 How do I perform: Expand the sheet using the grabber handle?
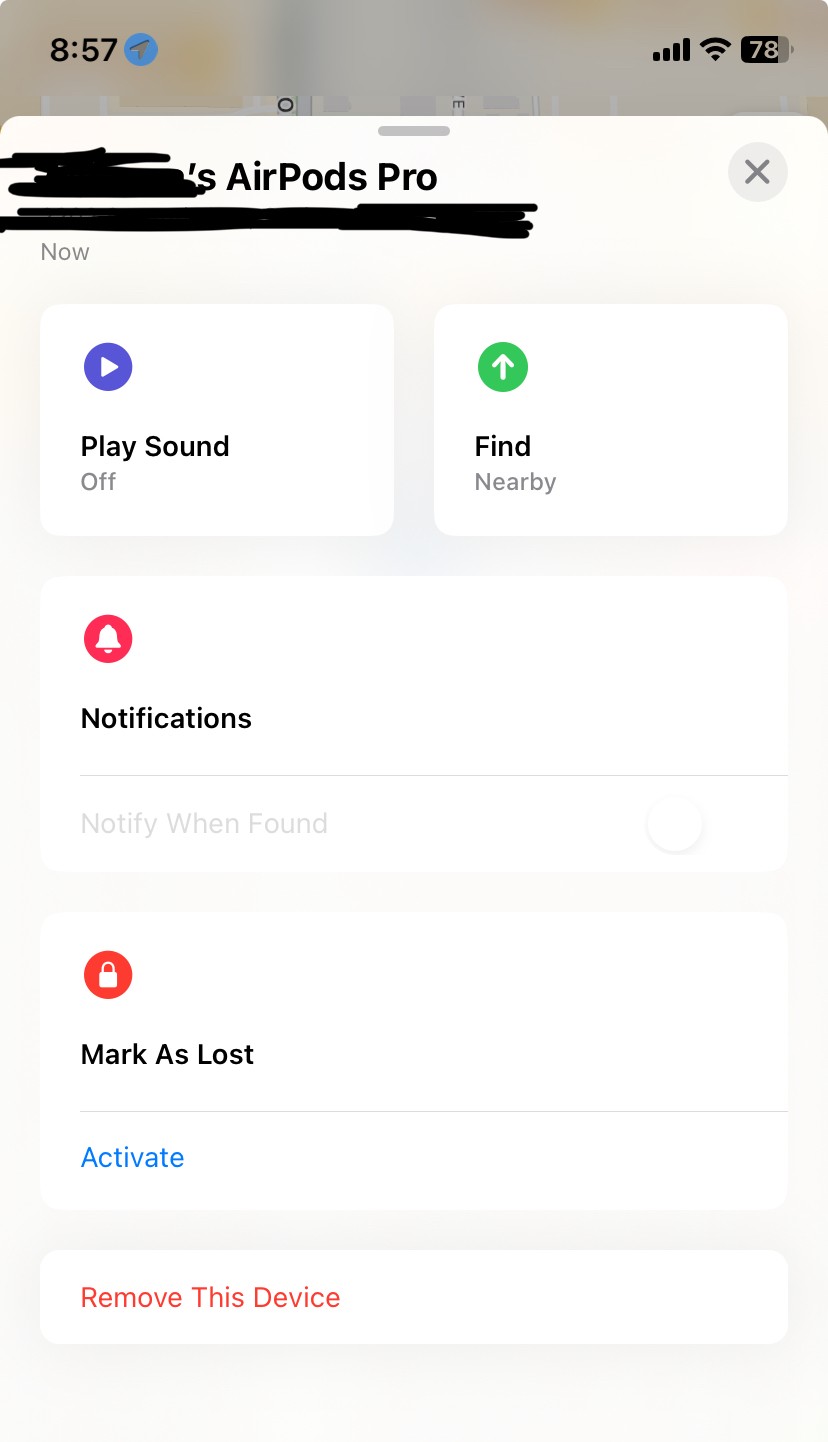tap(413, 130)
